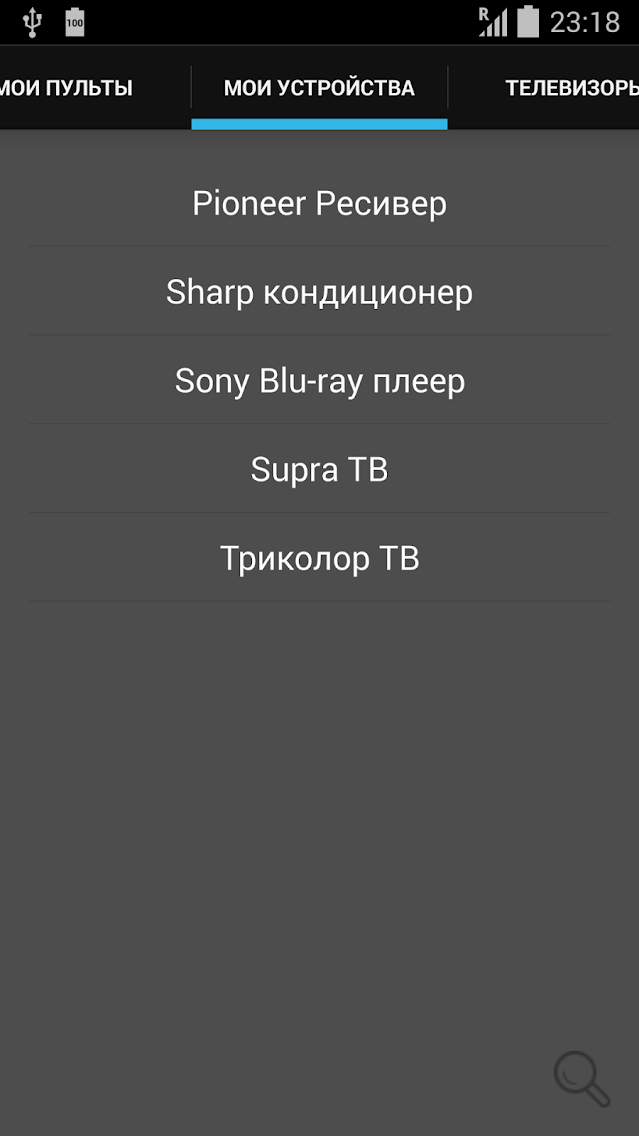The image size is (639, 1136).
Task: Choose the Supra ТВ device
Action: (x=319, y=469)
